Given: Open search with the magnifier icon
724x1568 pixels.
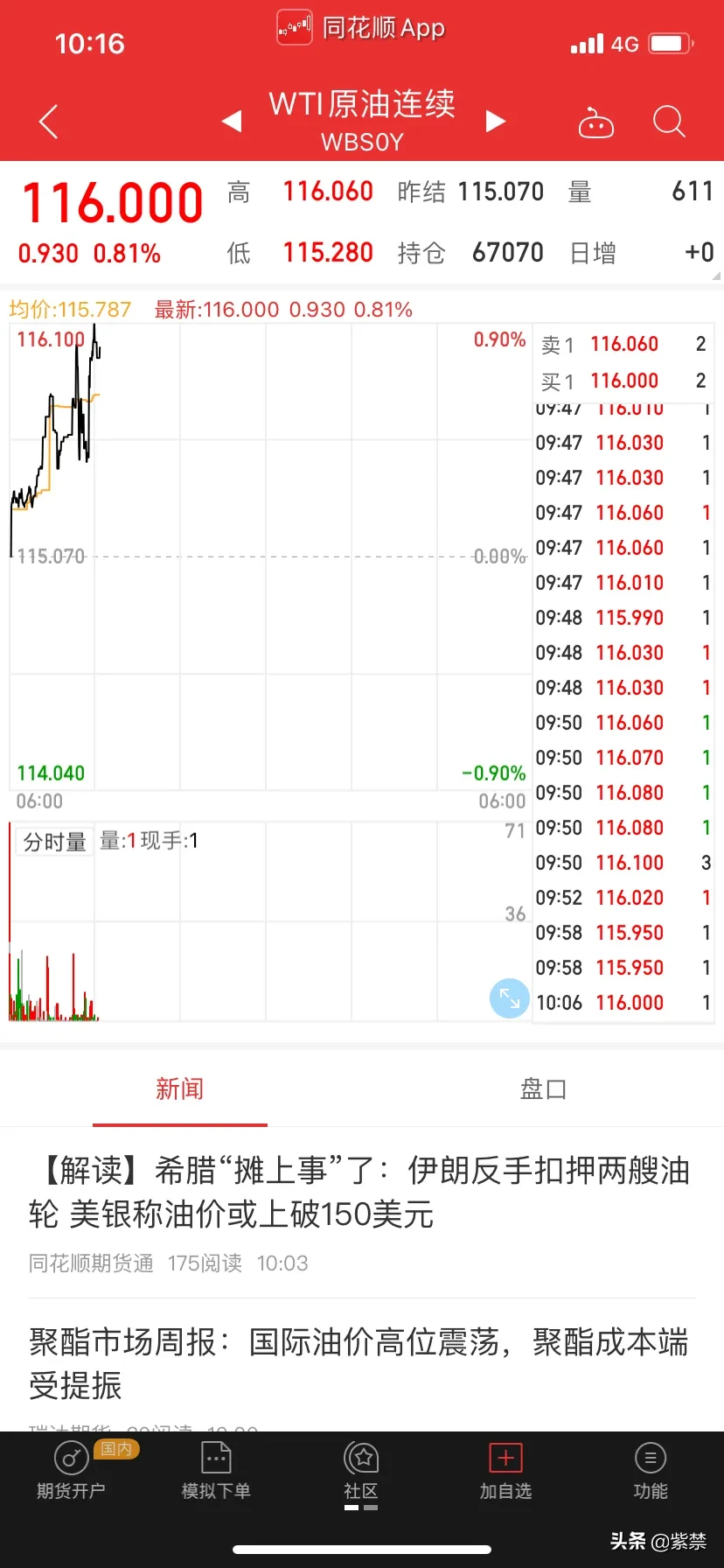Looking at the screenshot, I should click(669, 122).
